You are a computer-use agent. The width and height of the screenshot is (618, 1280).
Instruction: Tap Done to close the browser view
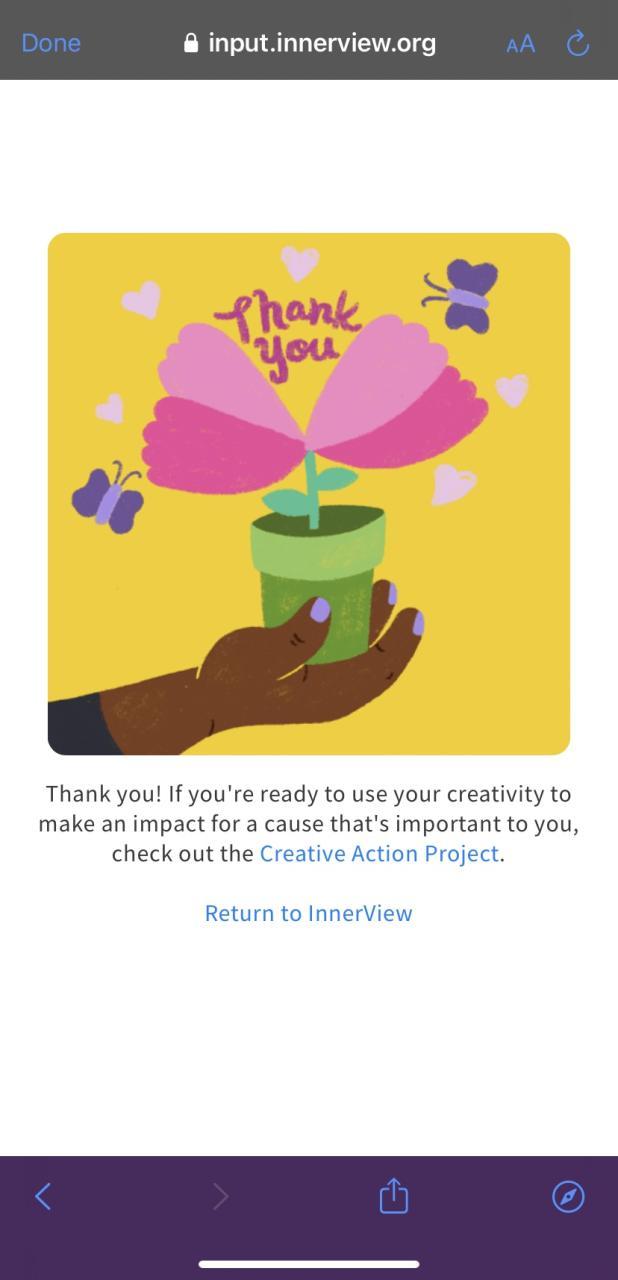point(51,43)
